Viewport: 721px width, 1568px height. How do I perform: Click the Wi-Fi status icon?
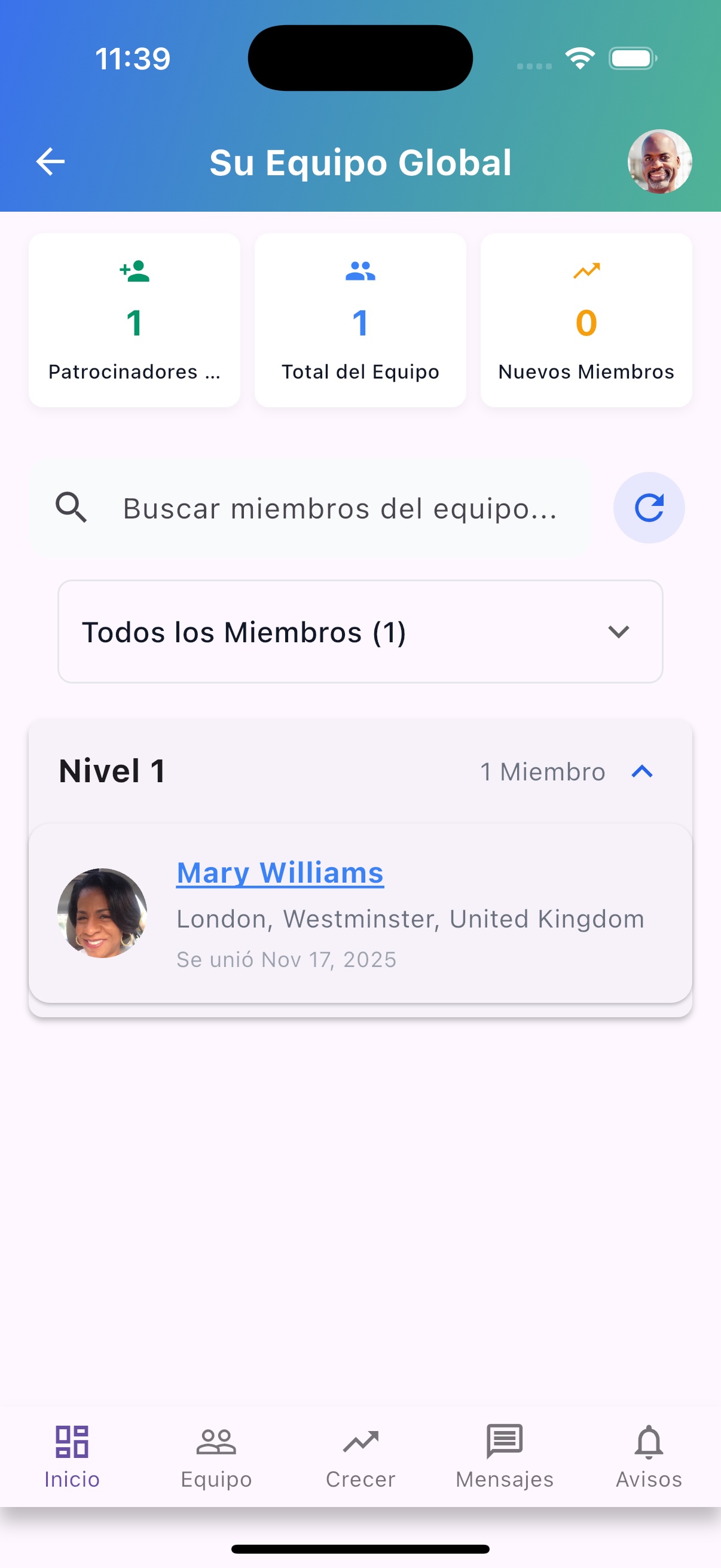tap(579, 57)
